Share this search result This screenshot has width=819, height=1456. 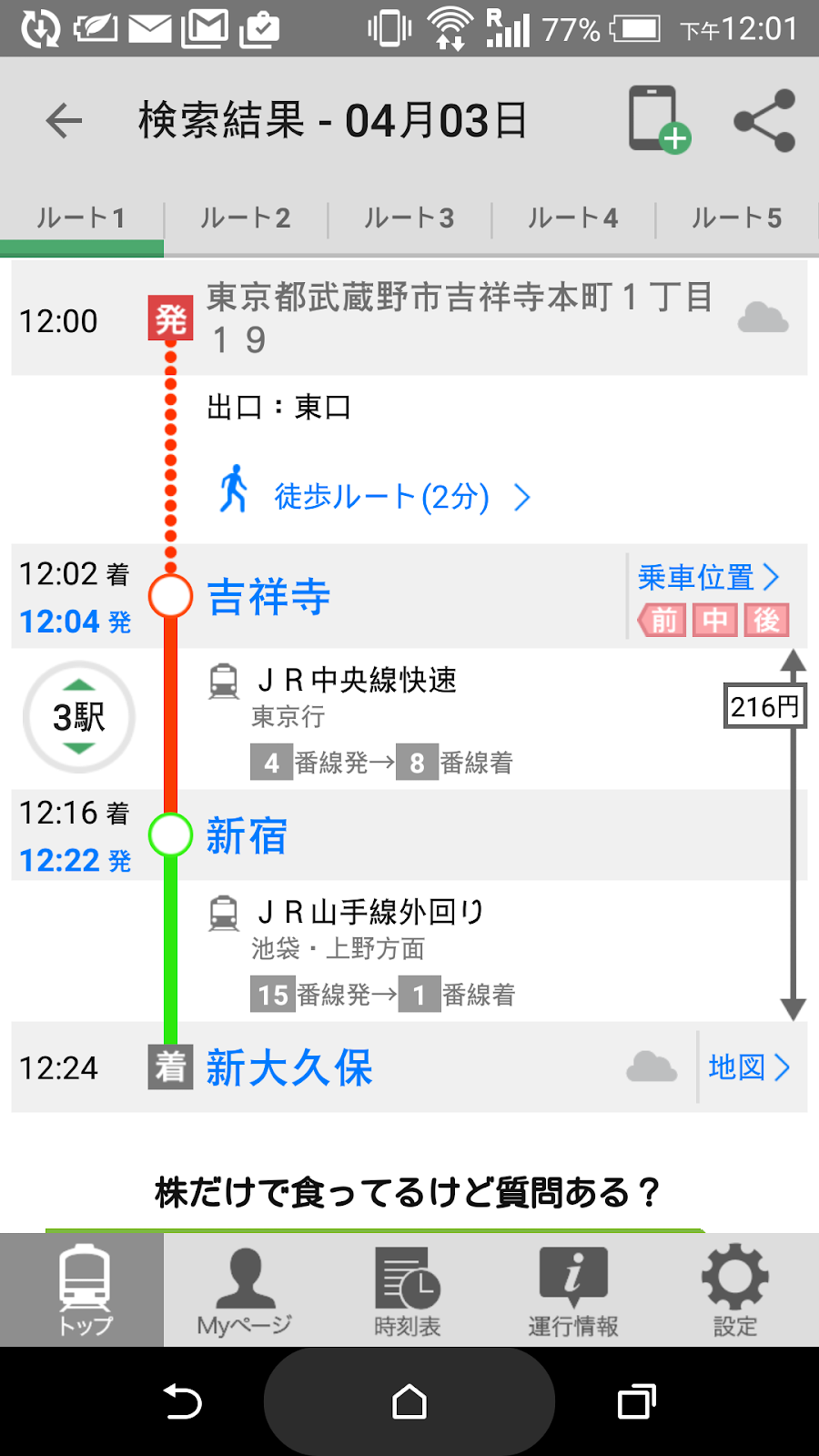point(764,120)
